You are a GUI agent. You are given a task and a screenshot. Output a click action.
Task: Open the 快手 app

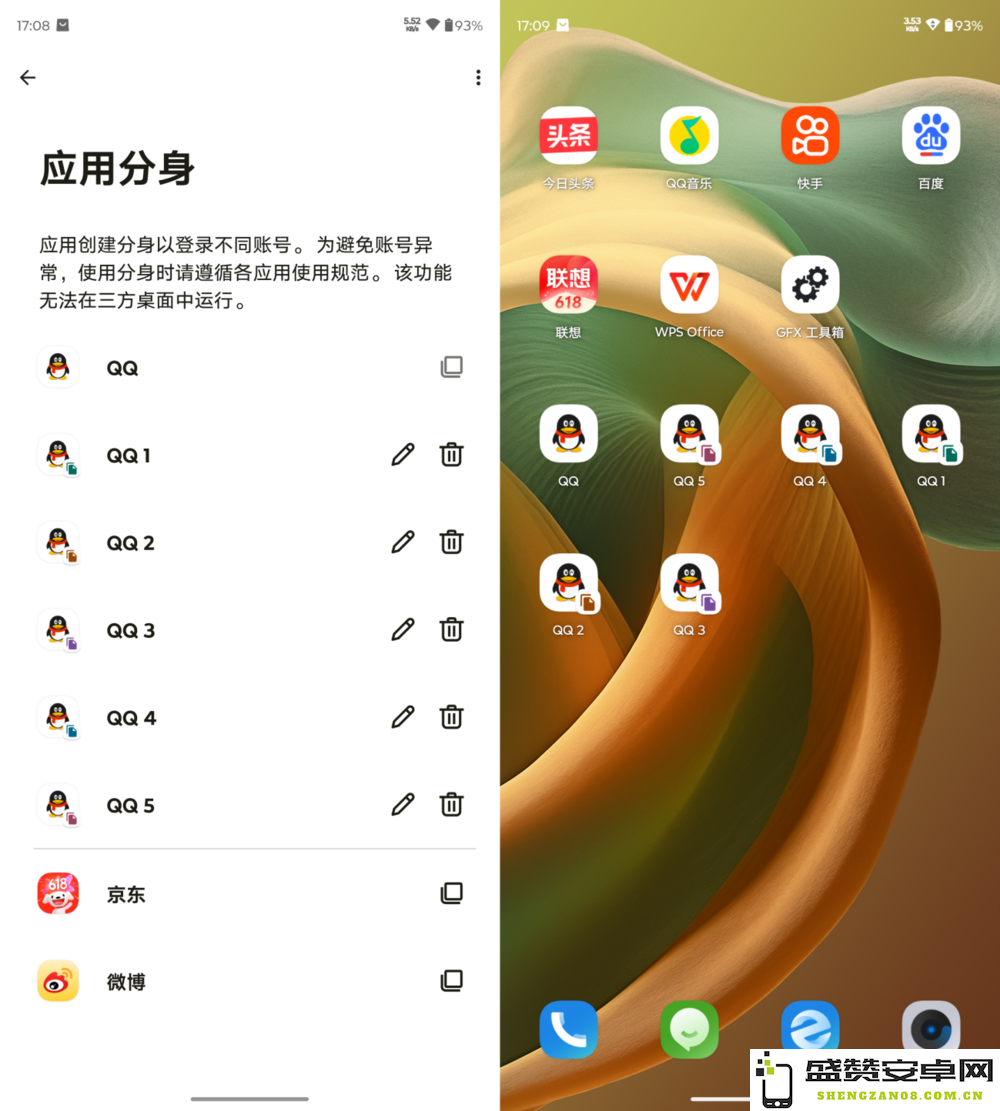tap(810, 136)
